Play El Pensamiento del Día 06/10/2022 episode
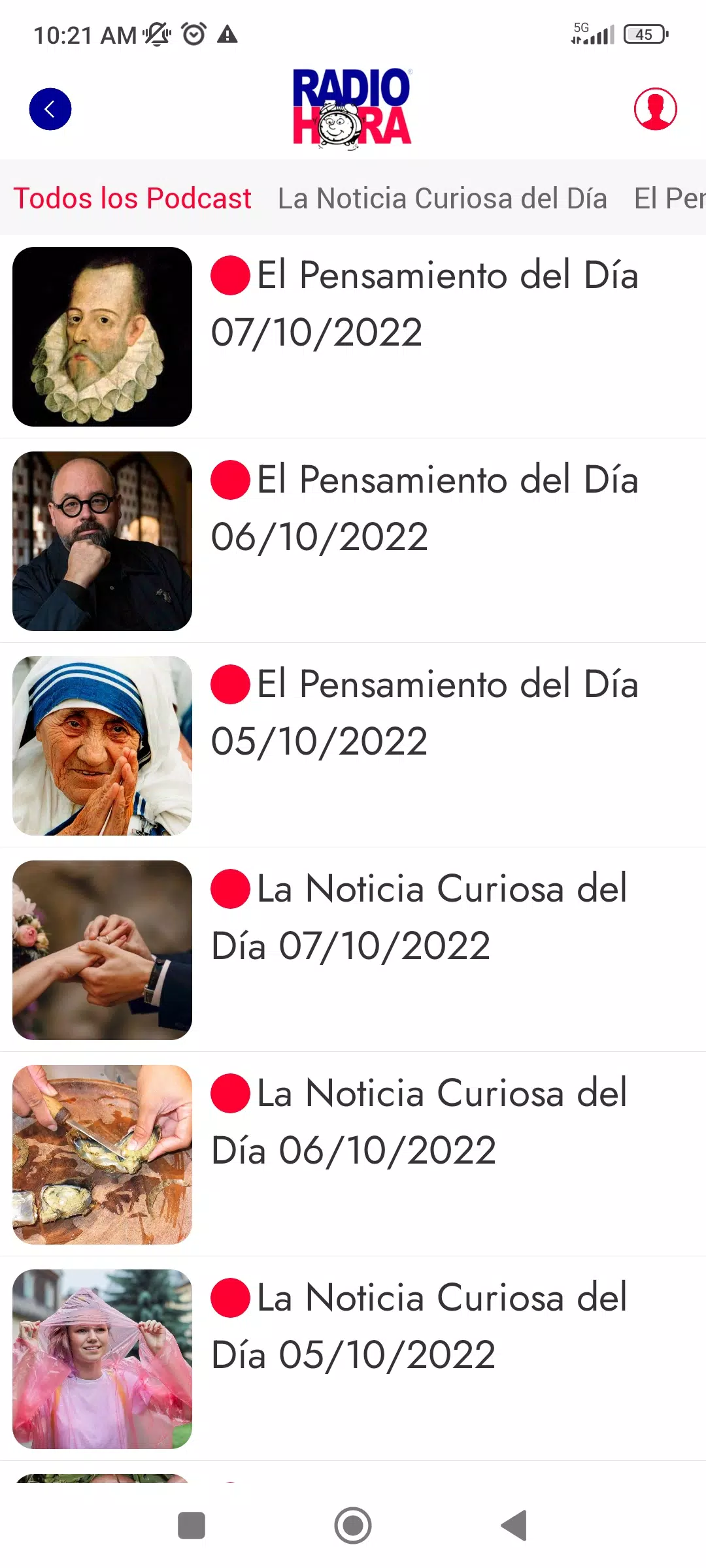 (x=353, y=541)
